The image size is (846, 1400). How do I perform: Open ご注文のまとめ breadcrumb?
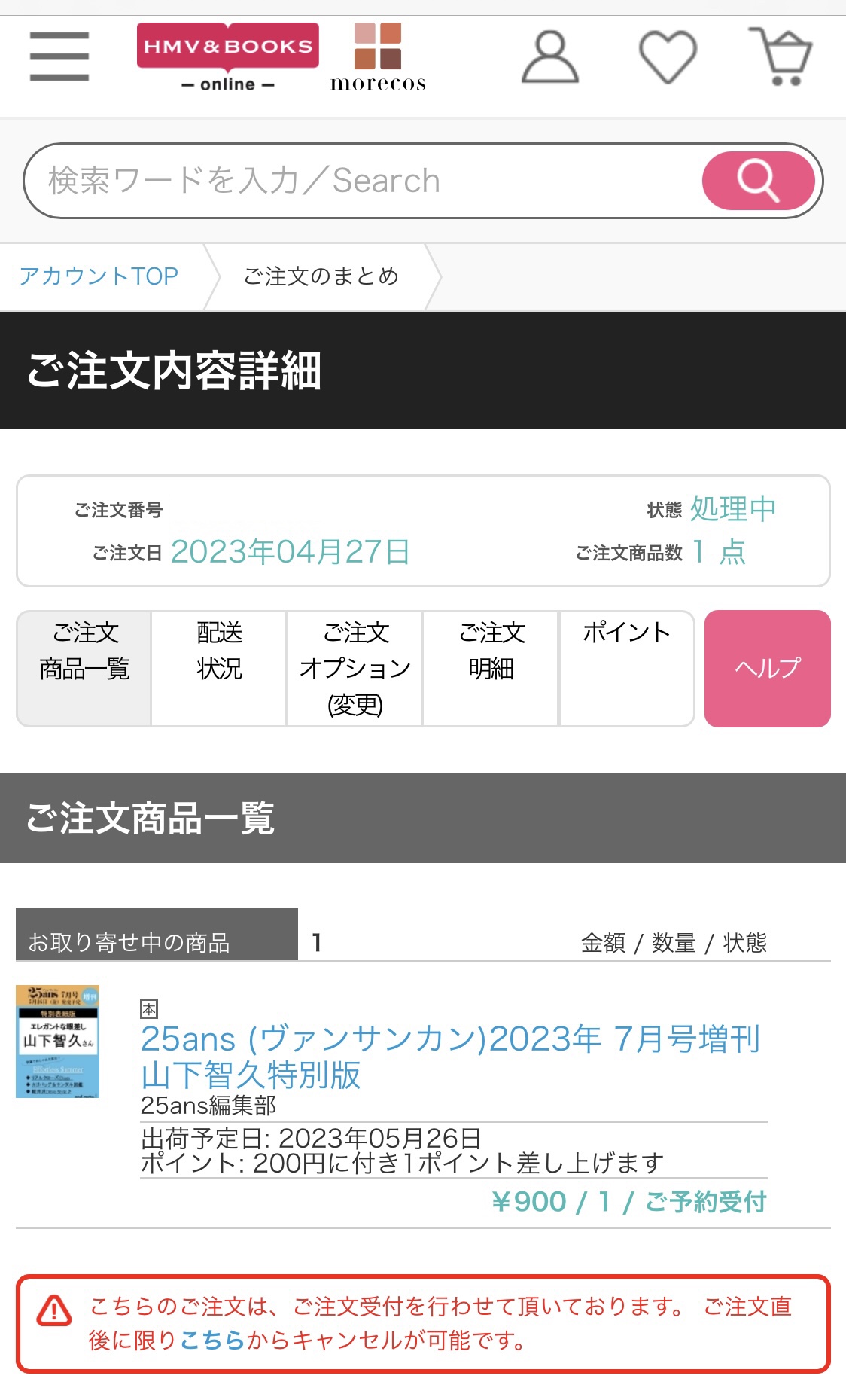pyautogui.click(x=321, y=276)
